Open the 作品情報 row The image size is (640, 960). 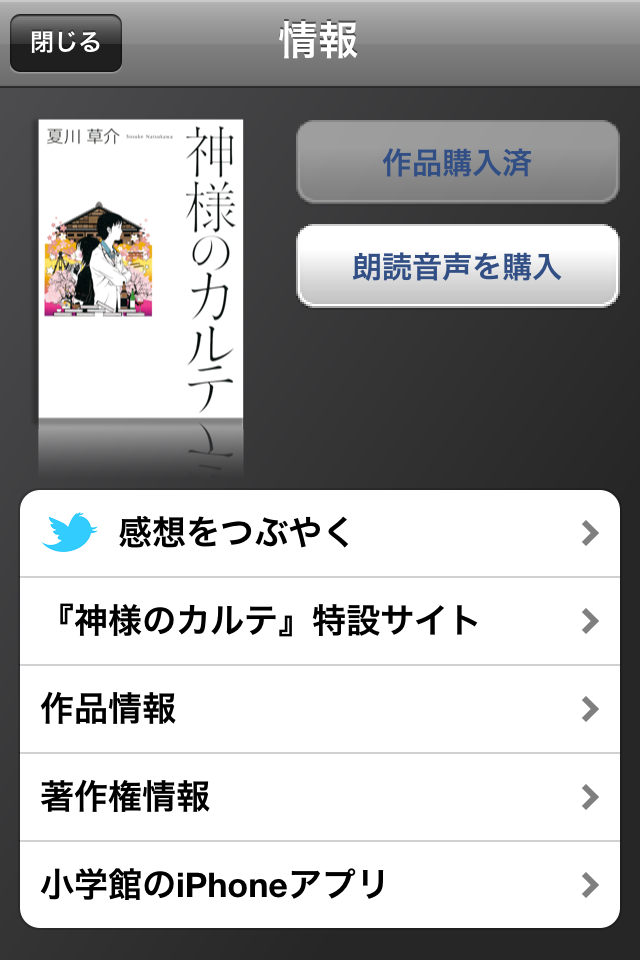click(x=320, y=709)
